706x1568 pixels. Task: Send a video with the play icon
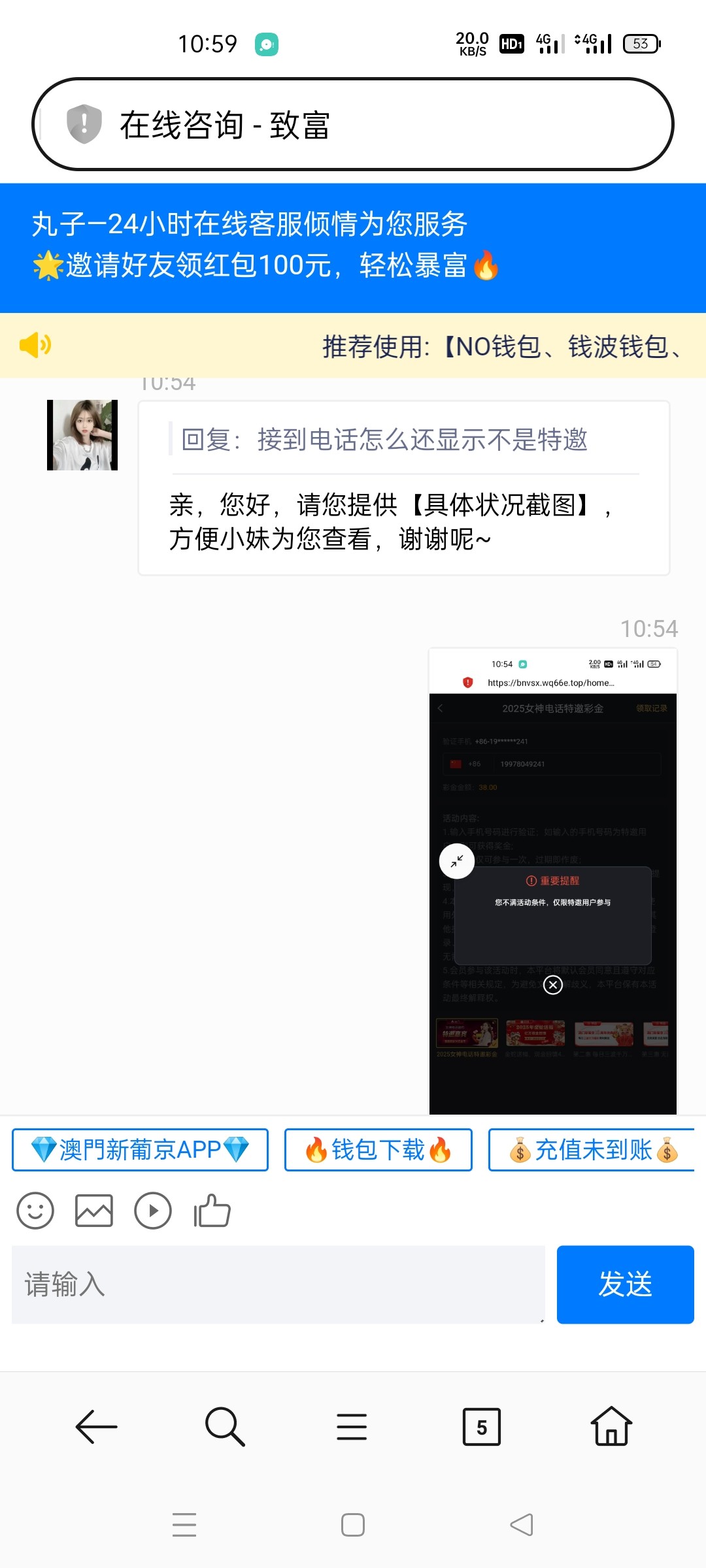(x=153, y=1211)
